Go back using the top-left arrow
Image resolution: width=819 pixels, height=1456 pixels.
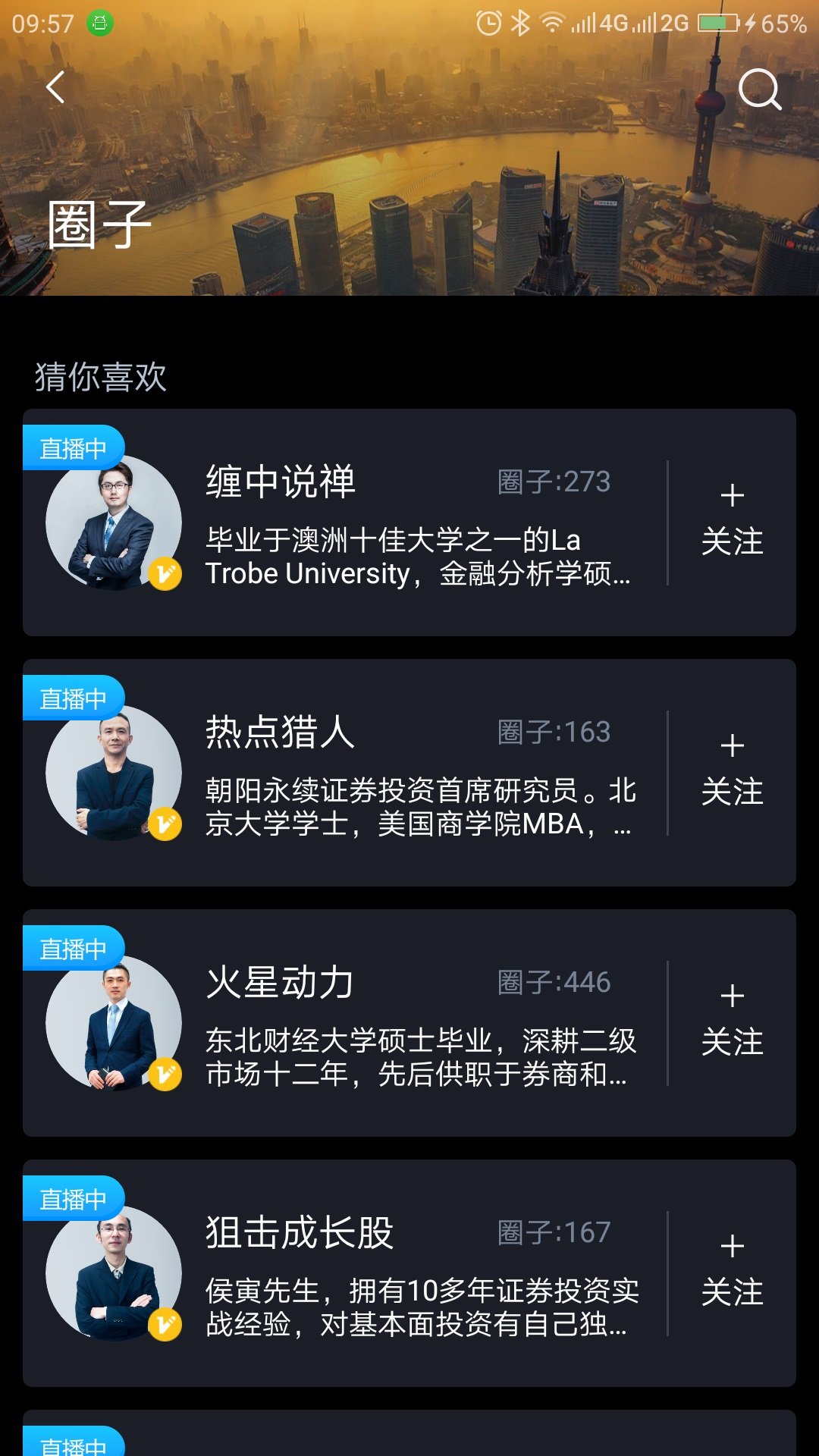[55, 87]
